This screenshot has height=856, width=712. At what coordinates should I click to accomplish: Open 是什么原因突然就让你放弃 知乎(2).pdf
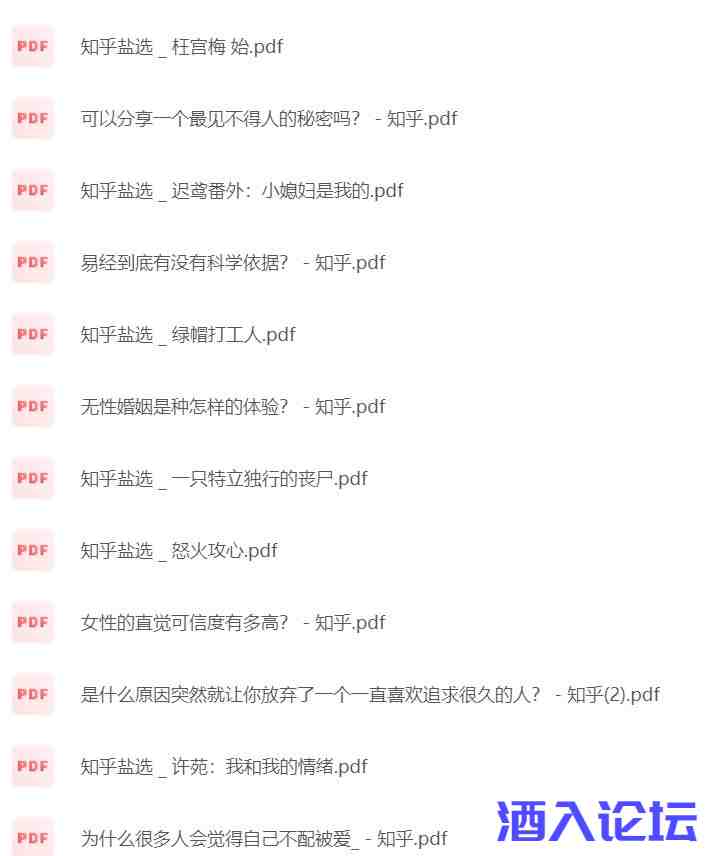tap(369, 695)
